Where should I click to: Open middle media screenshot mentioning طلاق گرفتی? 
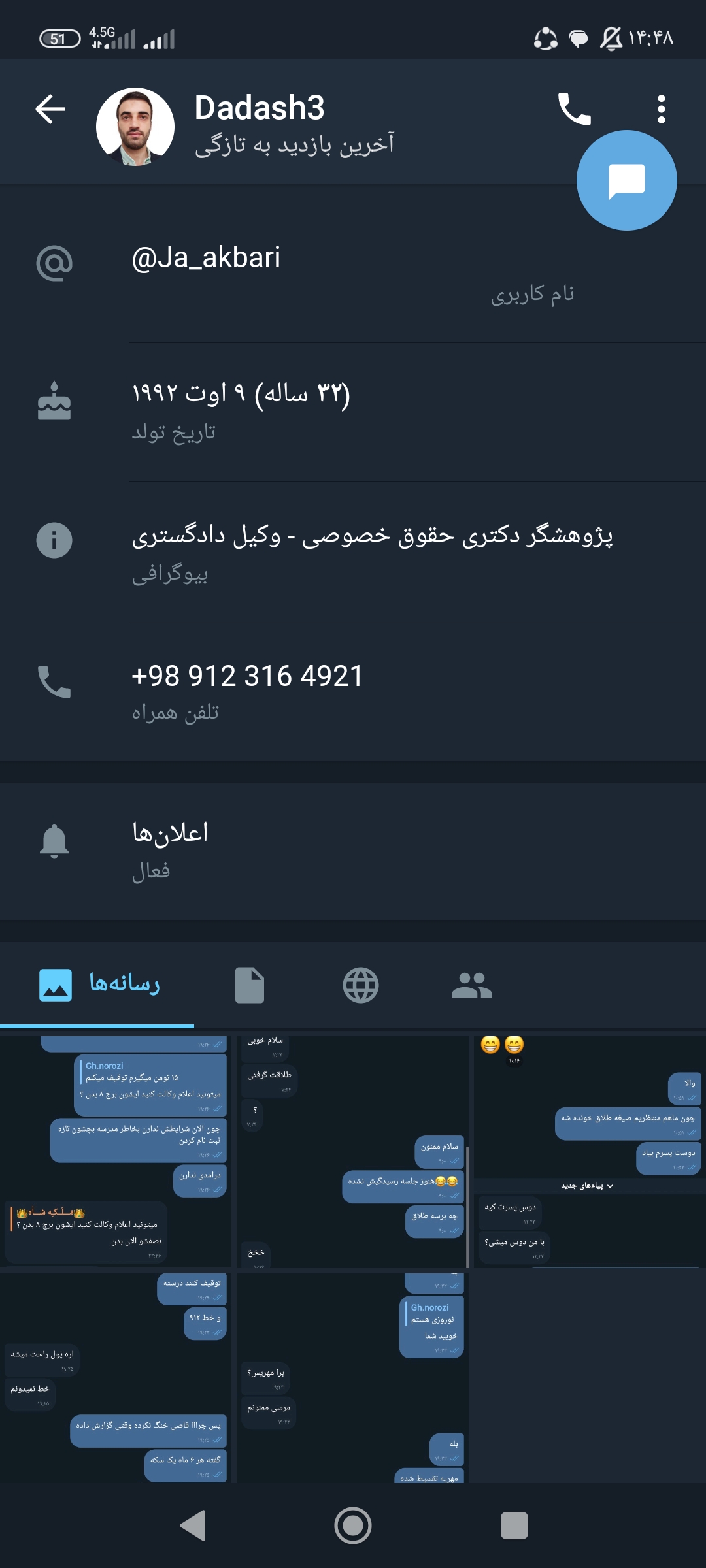353,1151
